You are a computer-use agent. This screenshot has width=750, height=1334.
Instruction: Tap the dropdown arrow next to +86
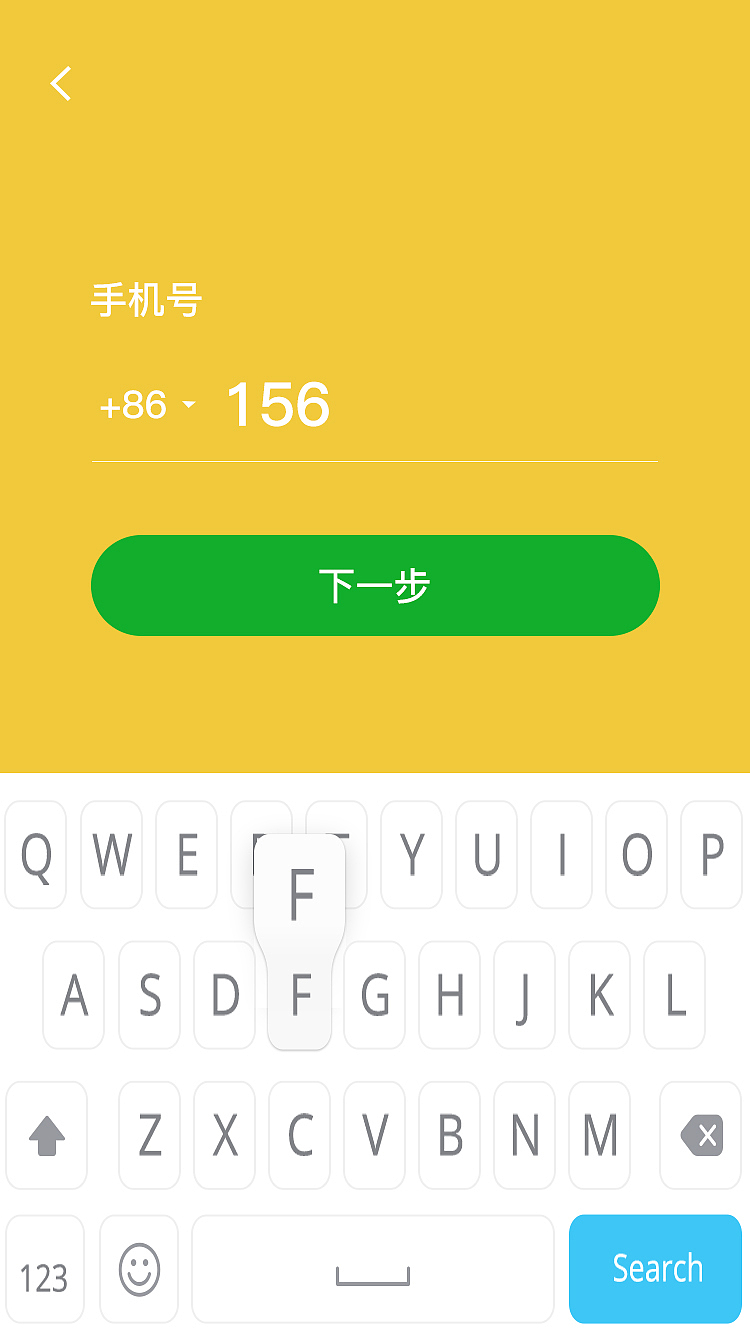coord(190,403)
